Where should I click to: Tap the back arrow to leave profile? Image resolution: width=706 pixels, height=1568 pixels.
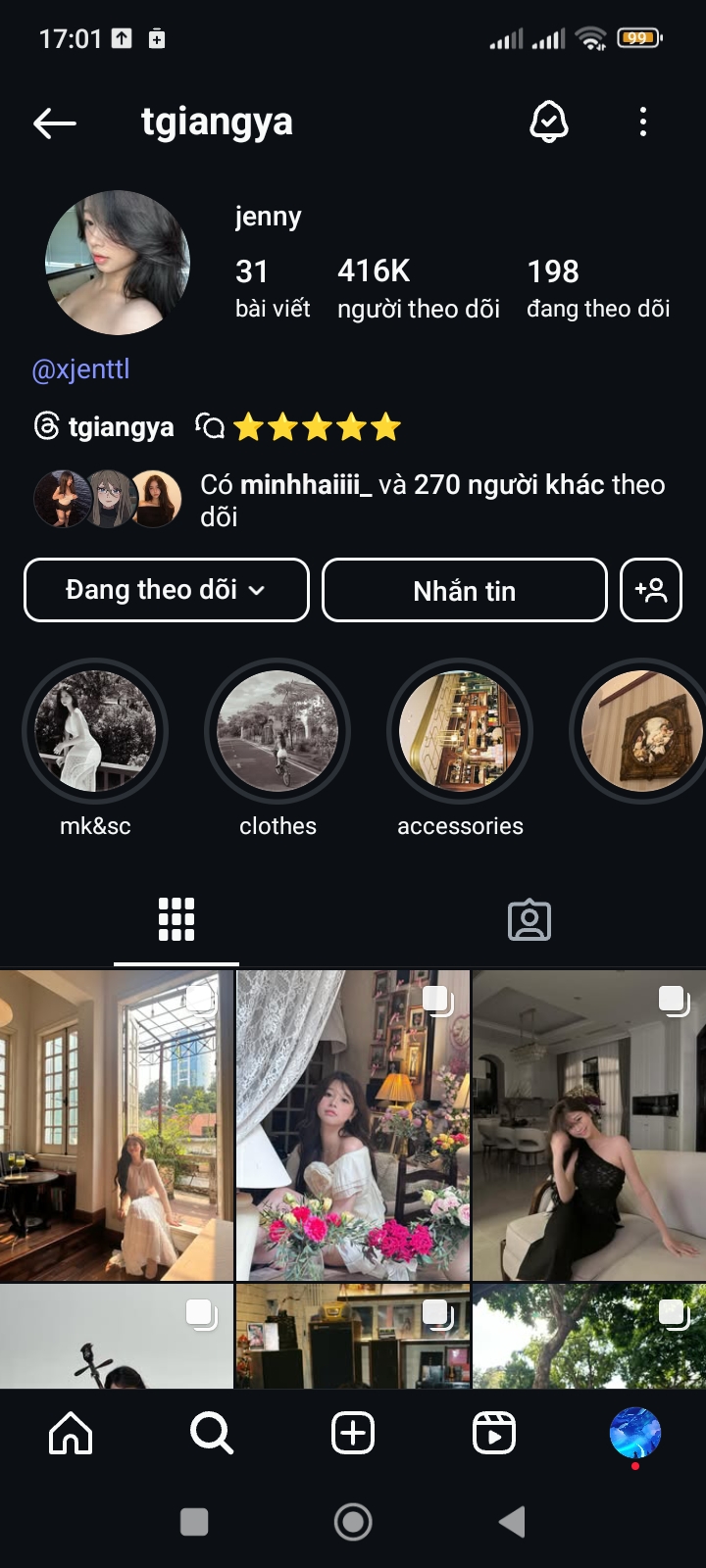55,122
